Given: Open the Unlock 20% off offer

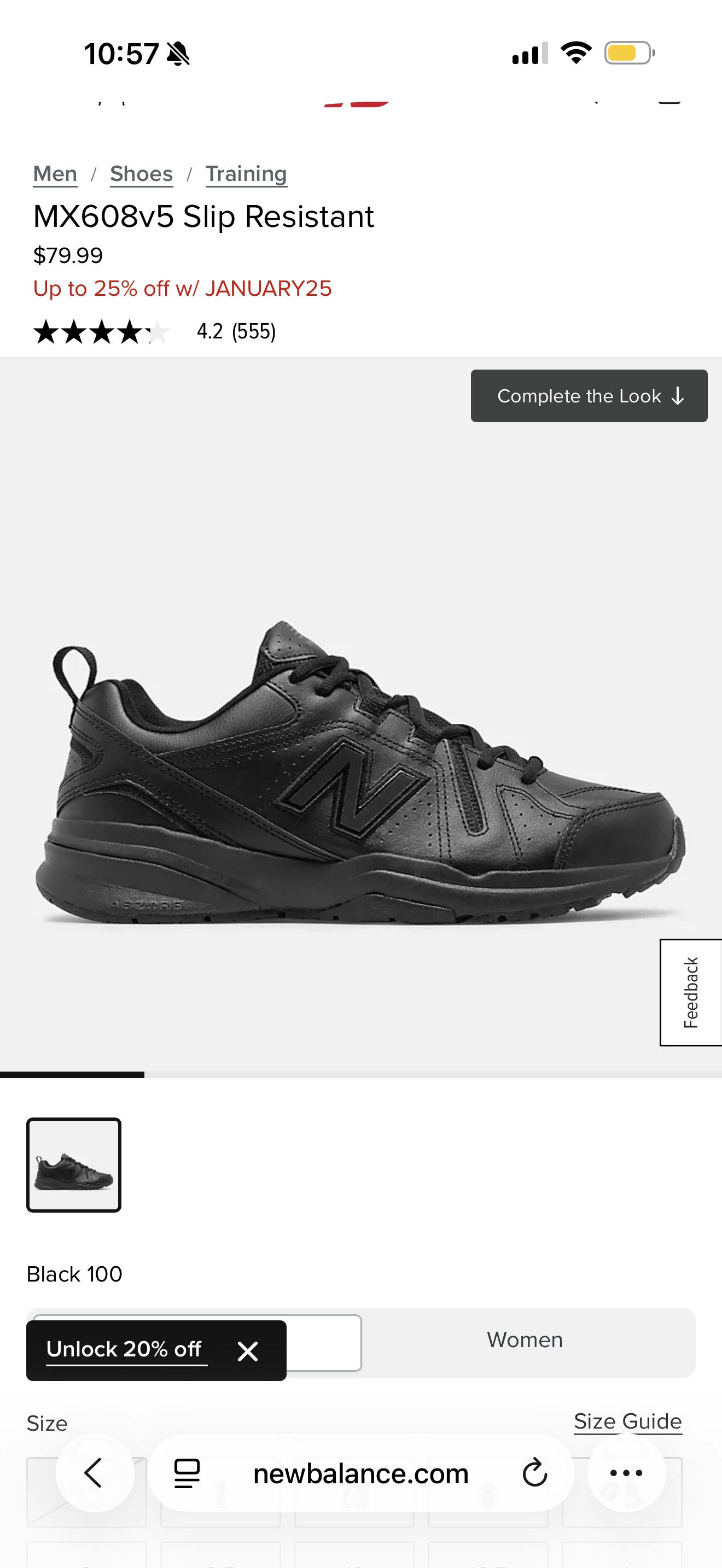Looking at the screenshot, I should coord(124,1349).
